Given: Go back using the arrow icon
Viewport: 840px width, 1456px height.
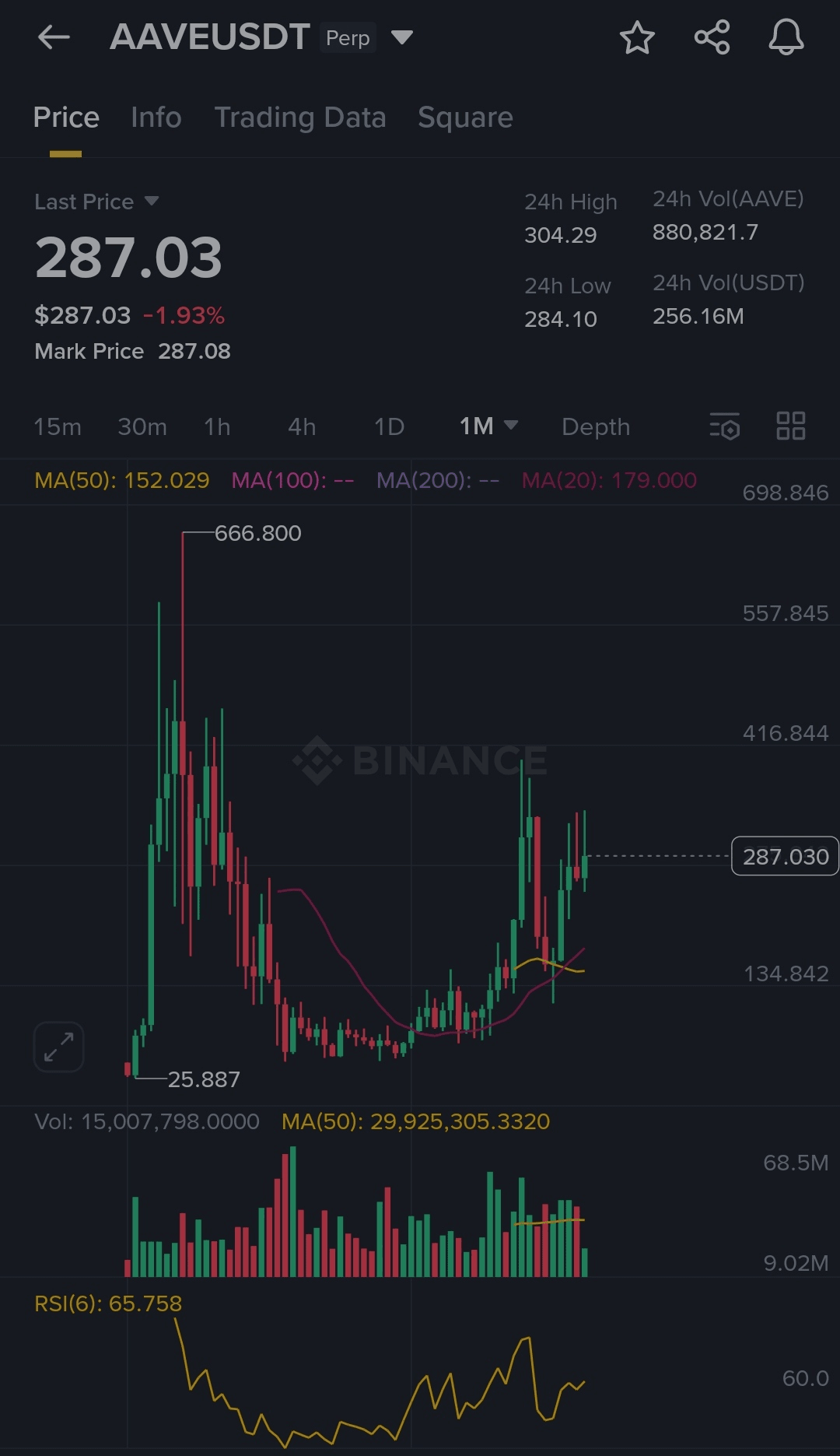Looking at the screenshot, I should (x=54, y=37).
